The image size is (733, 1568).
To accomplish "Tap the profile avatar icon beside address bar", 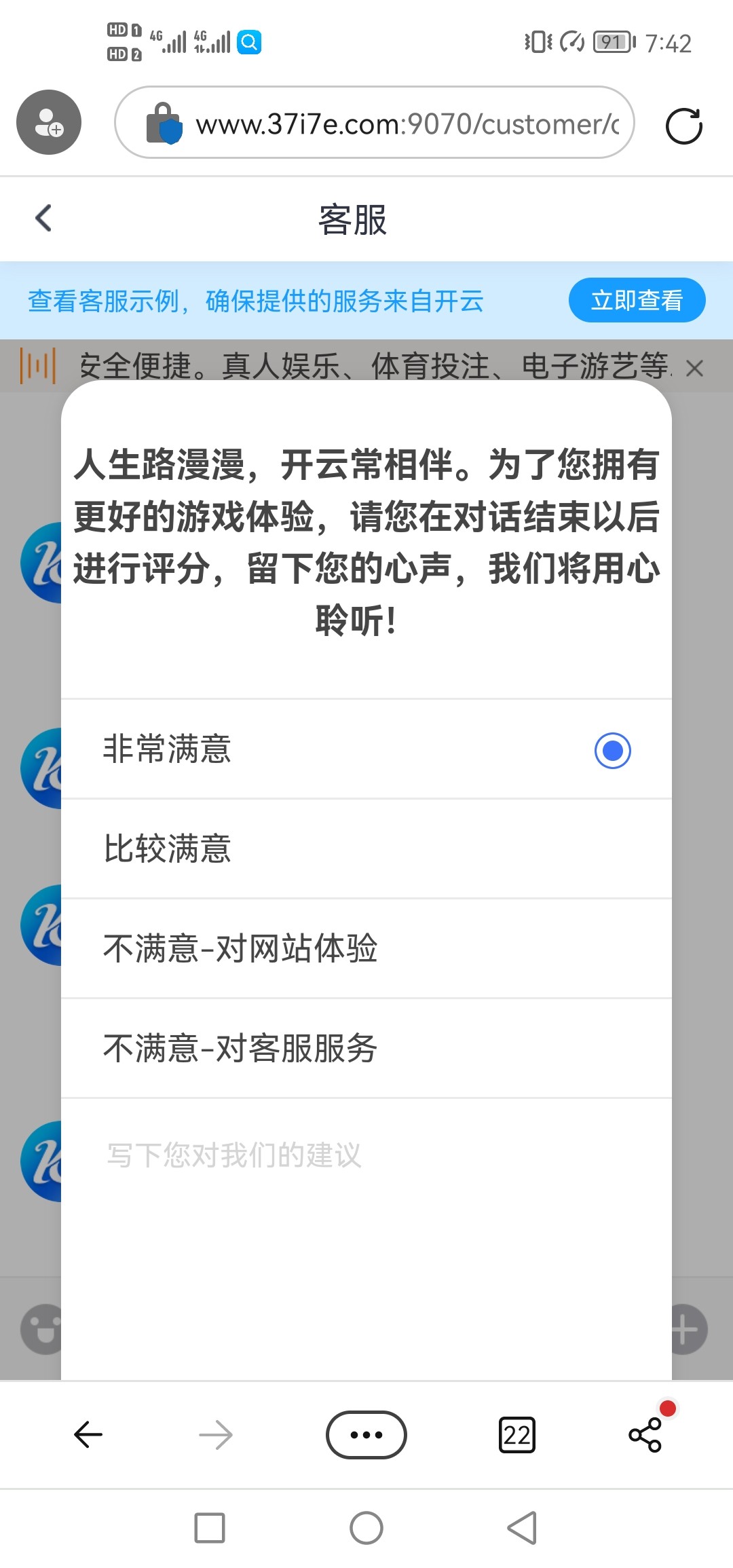I will (x=48, y=123).
